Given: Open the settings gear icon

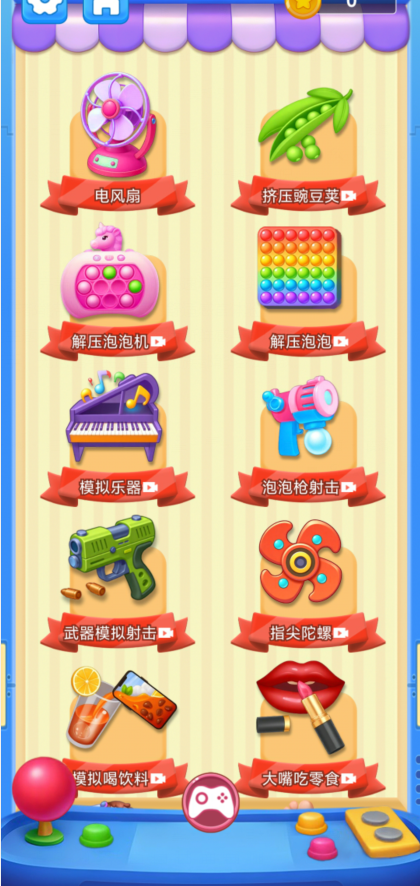Looking at the screenshot, I should (44, 8).
